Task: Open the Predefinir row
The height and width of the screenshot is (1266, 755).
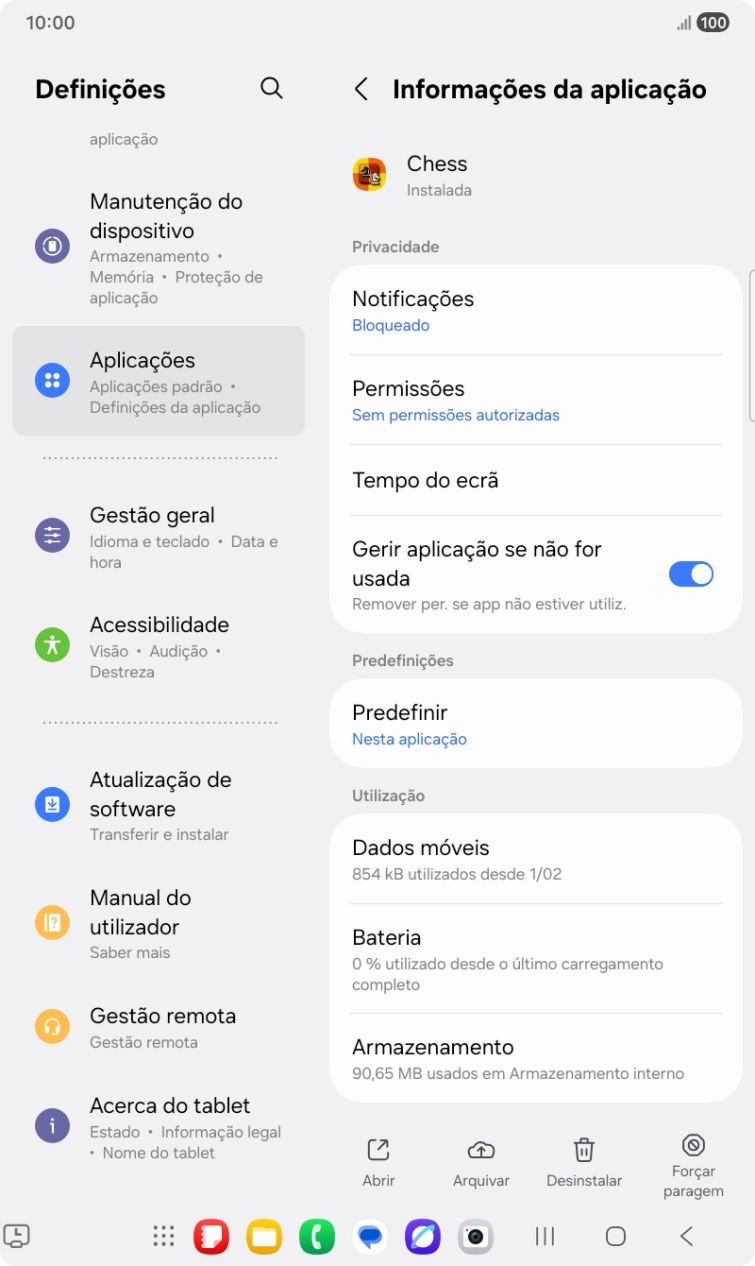Action: pos(535,724)
